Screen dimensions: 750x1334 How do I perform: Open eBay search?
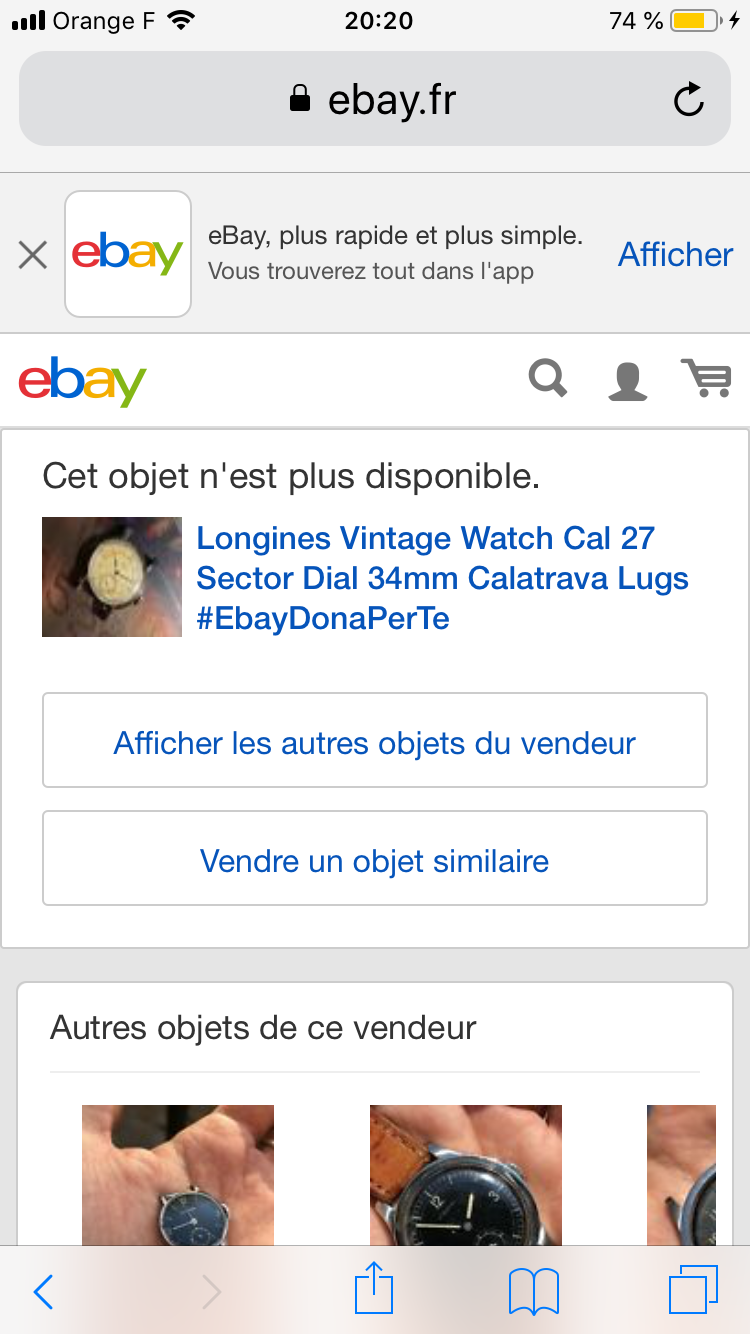pyautogui.click(x=548, y=380)
